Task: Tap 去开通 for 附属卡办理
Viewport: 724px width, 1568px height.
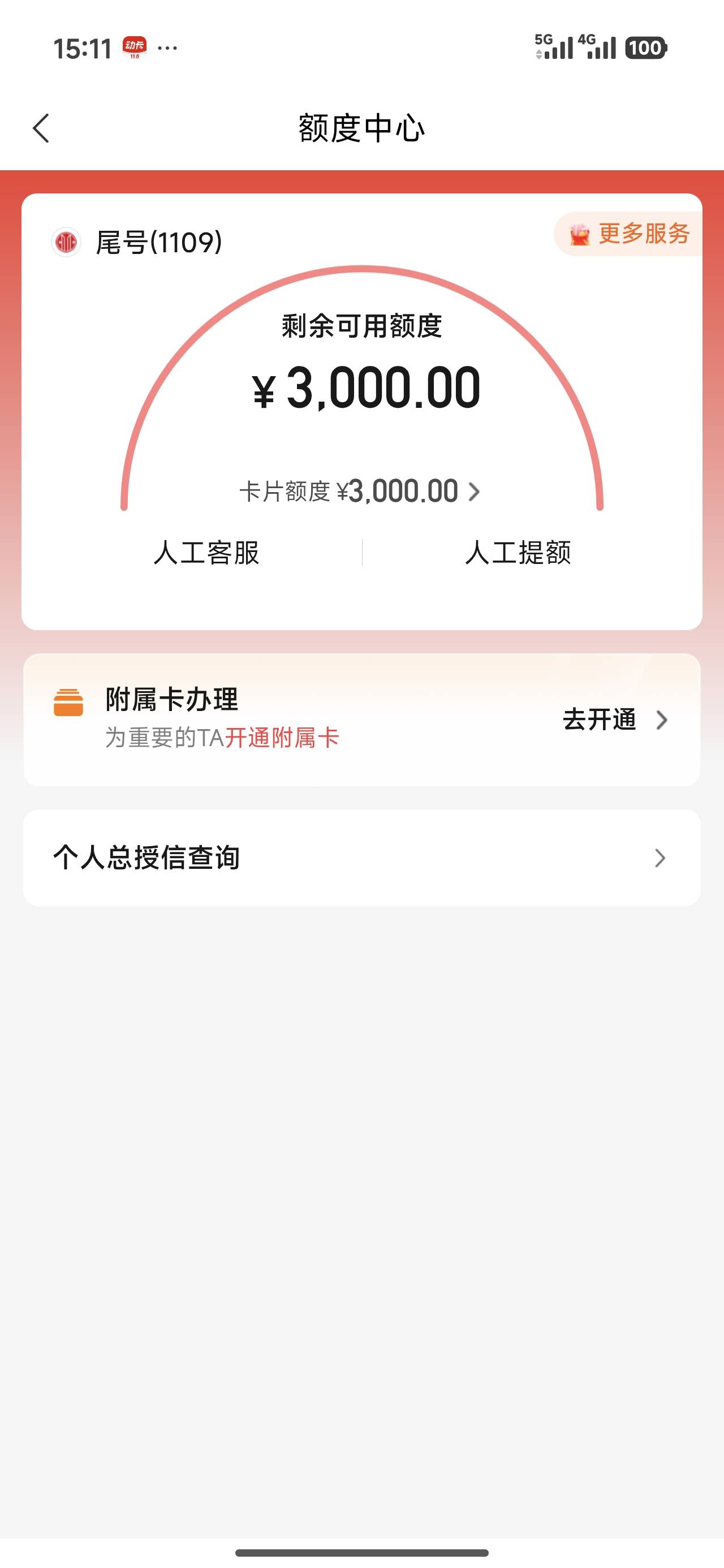Action: [x=615, y=720]
